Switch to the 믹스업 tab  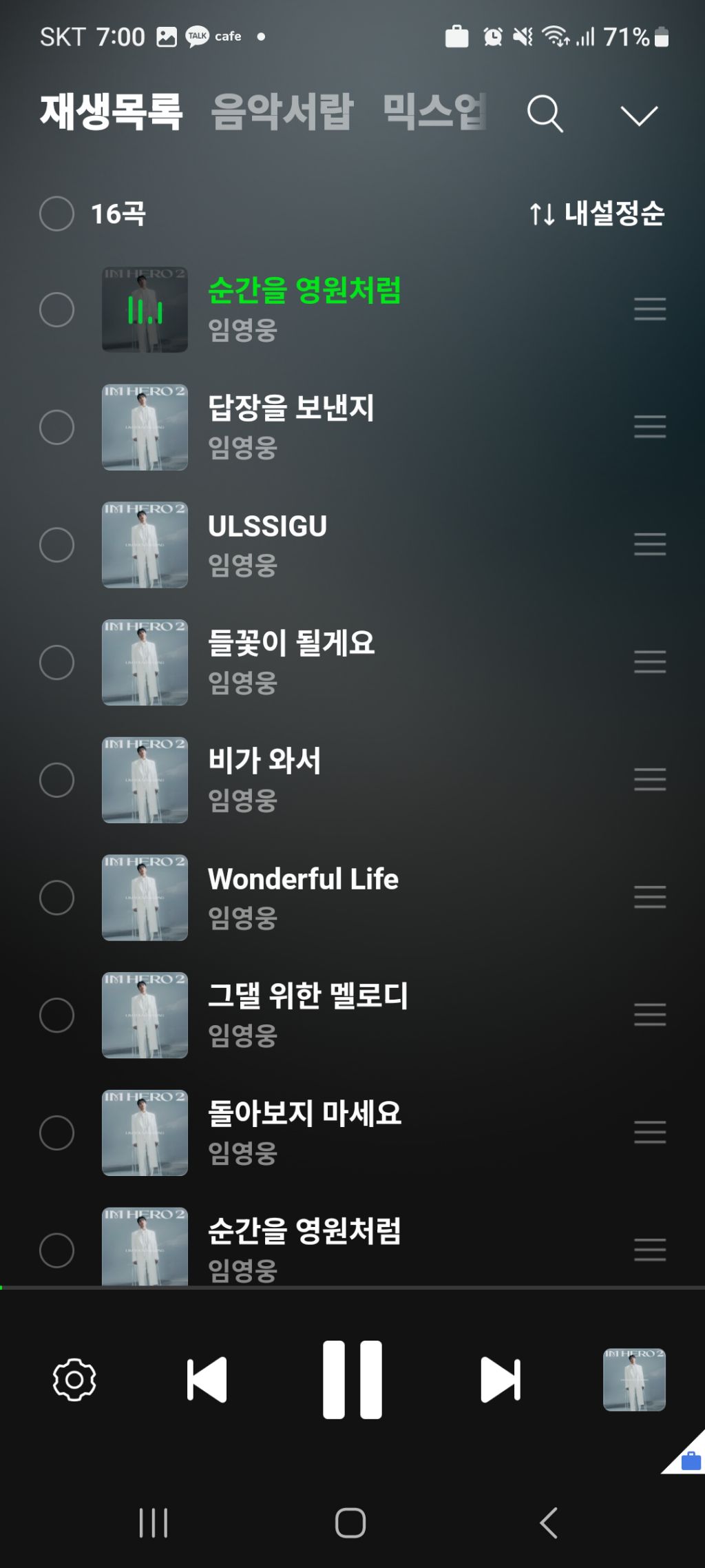pos(435,112)
